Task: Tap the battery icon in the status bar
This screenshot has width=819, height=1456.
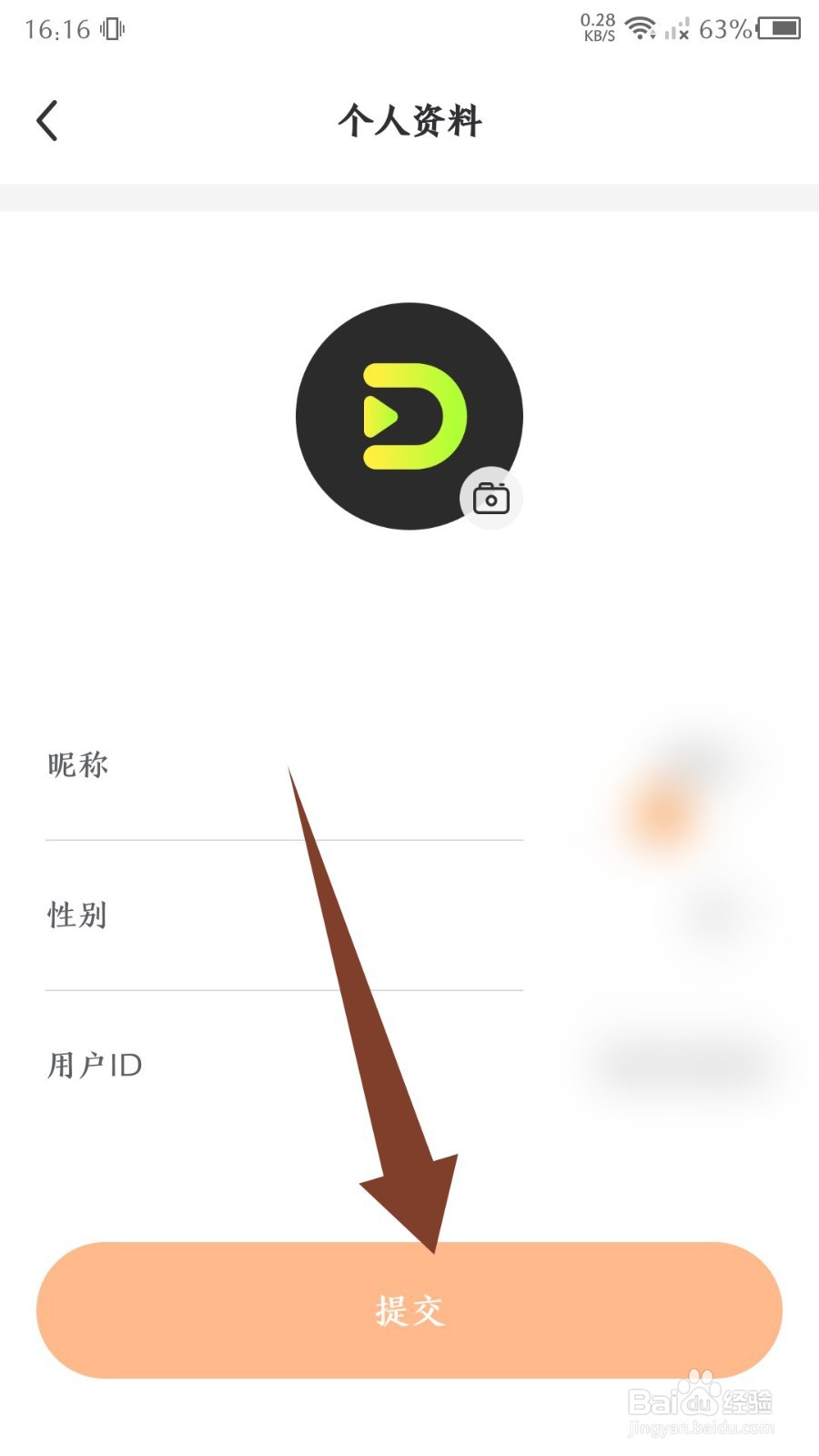Action: click(x=779, y=30)
